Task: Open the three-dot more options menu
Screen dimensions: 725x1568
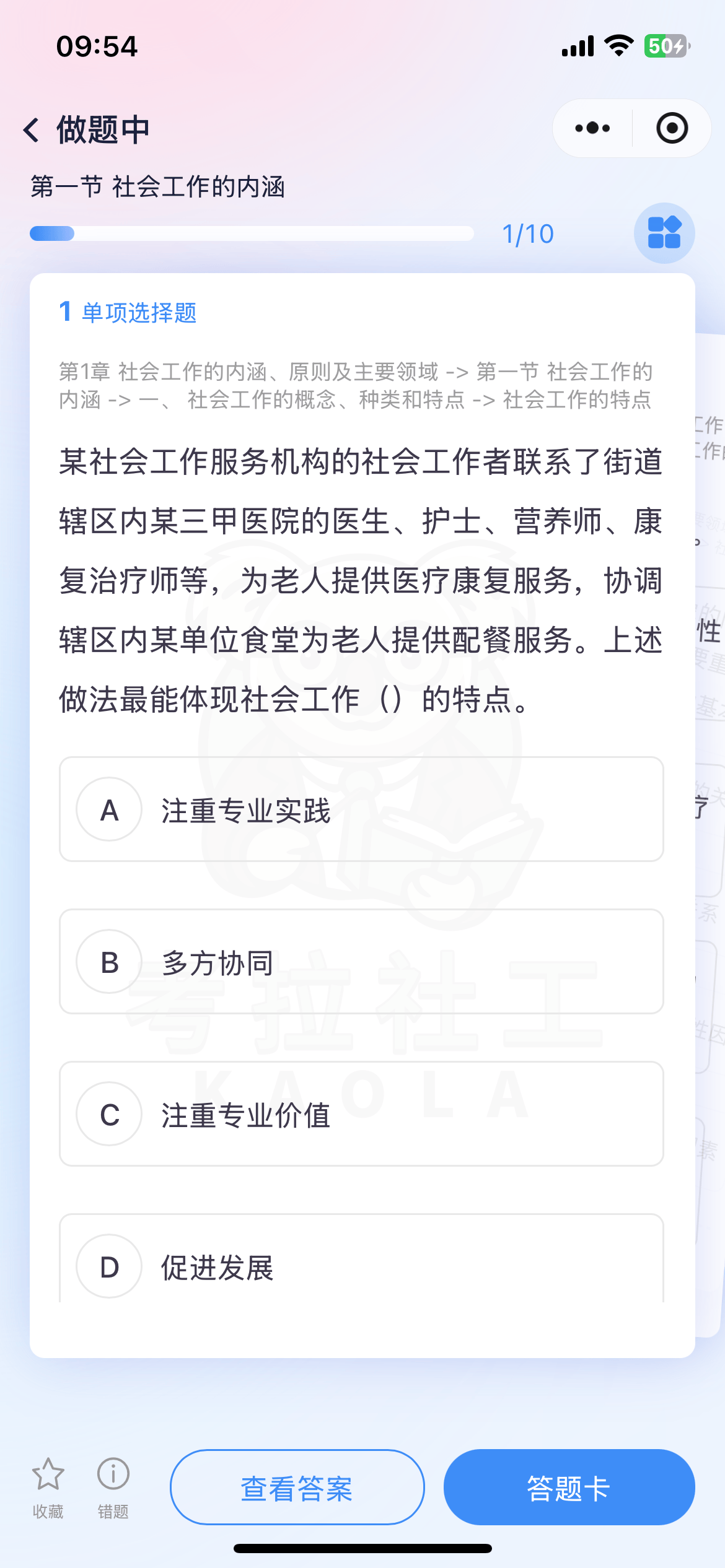Action: [x=589, y=128]
